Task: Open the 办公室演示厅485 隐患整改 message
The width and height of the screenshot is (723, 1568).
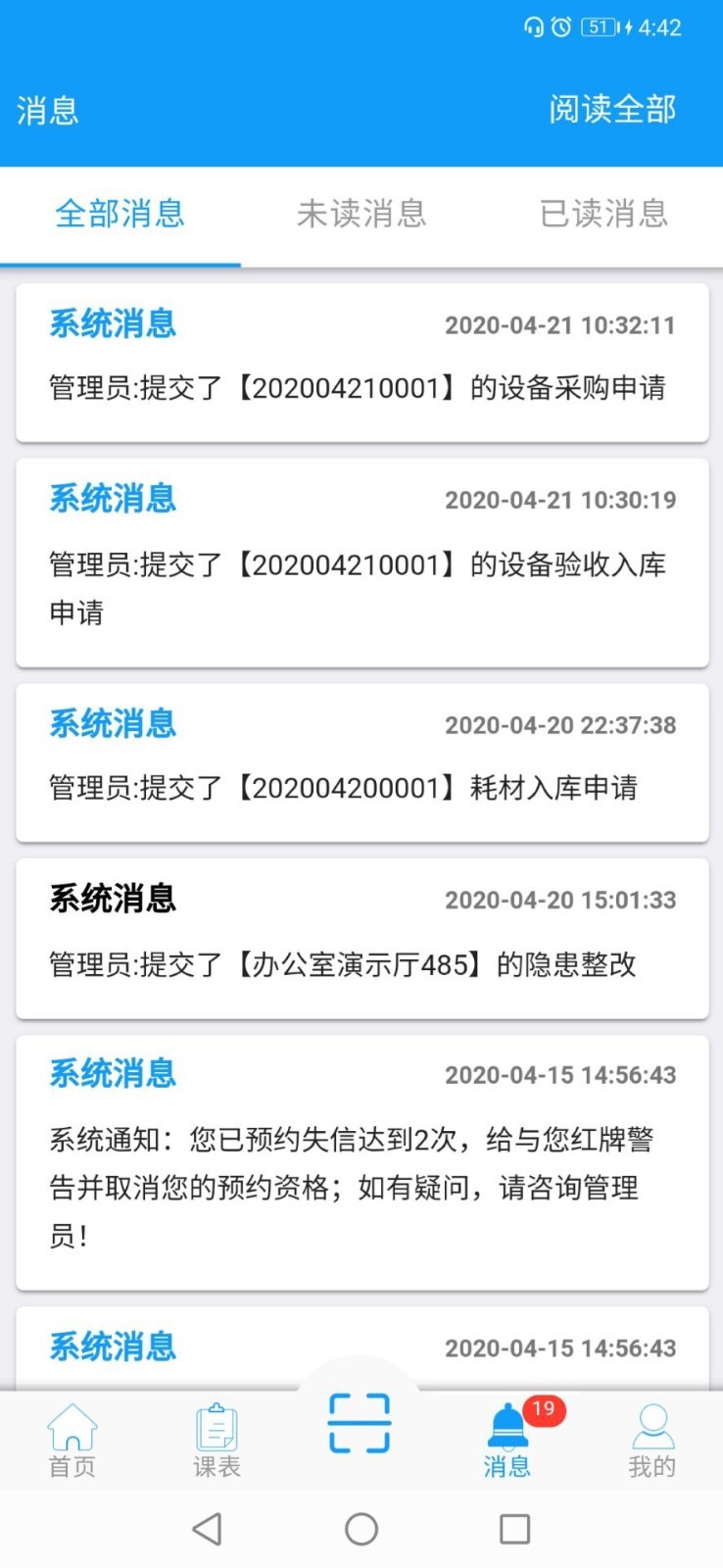Action: tap(361, 938)
